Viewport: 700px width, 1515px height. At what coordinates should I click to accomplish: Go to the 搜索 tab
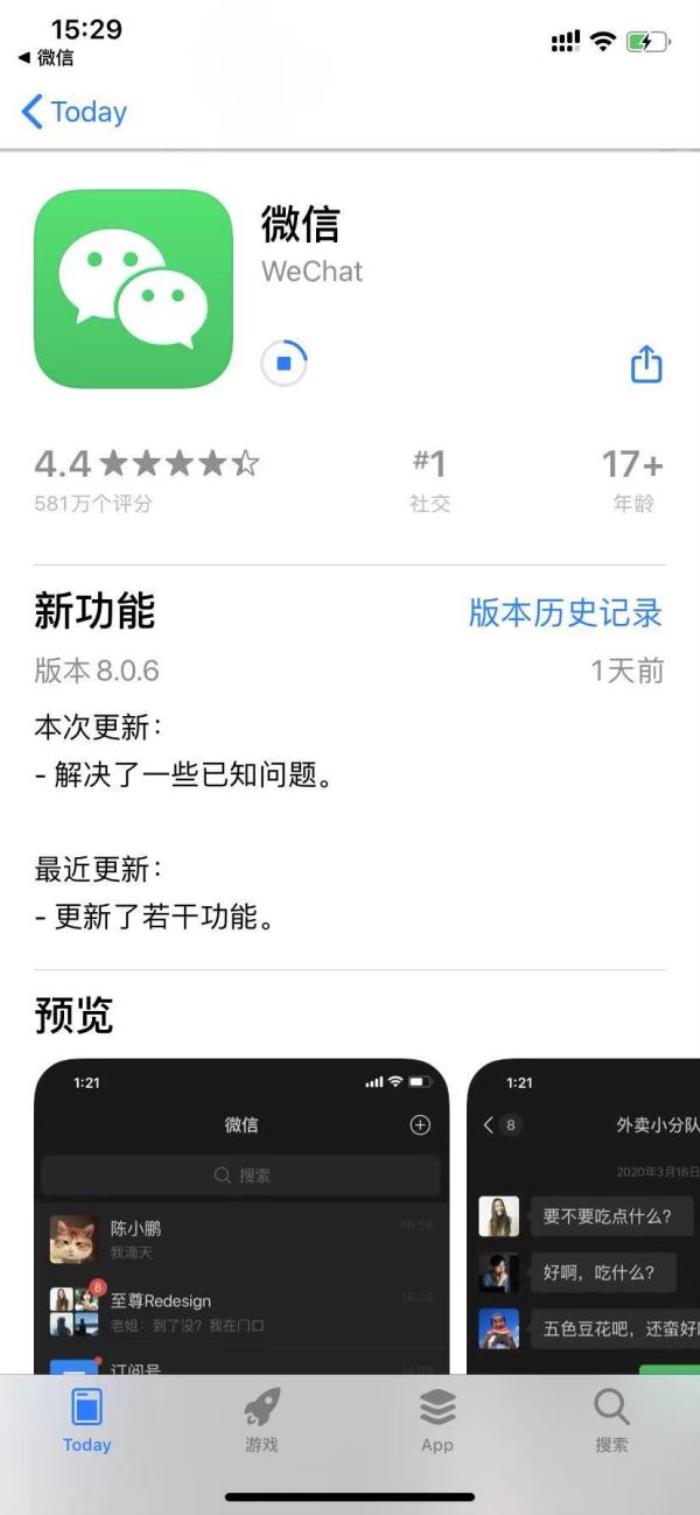pos(611,1420)
